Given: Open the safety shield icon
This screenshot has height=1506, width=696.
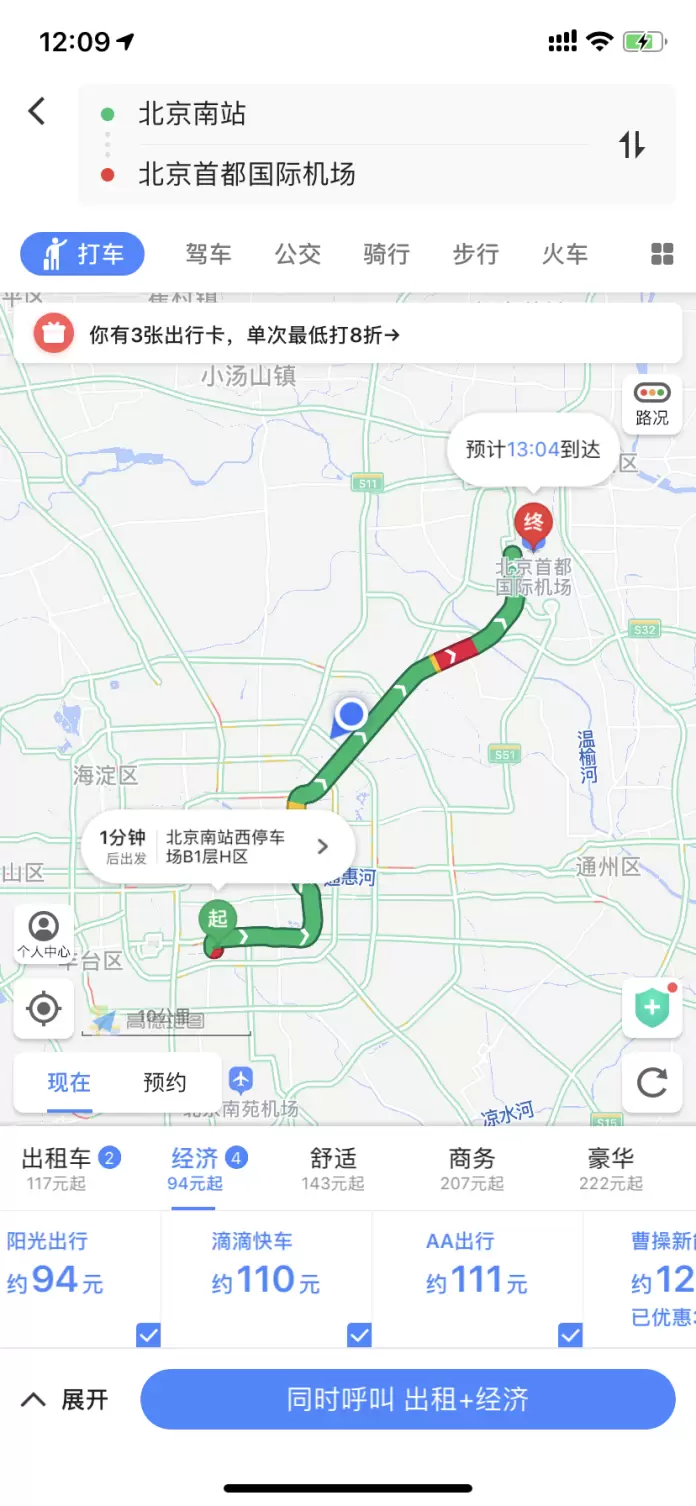Looking at the screenshot, I should coord(652,1008).
